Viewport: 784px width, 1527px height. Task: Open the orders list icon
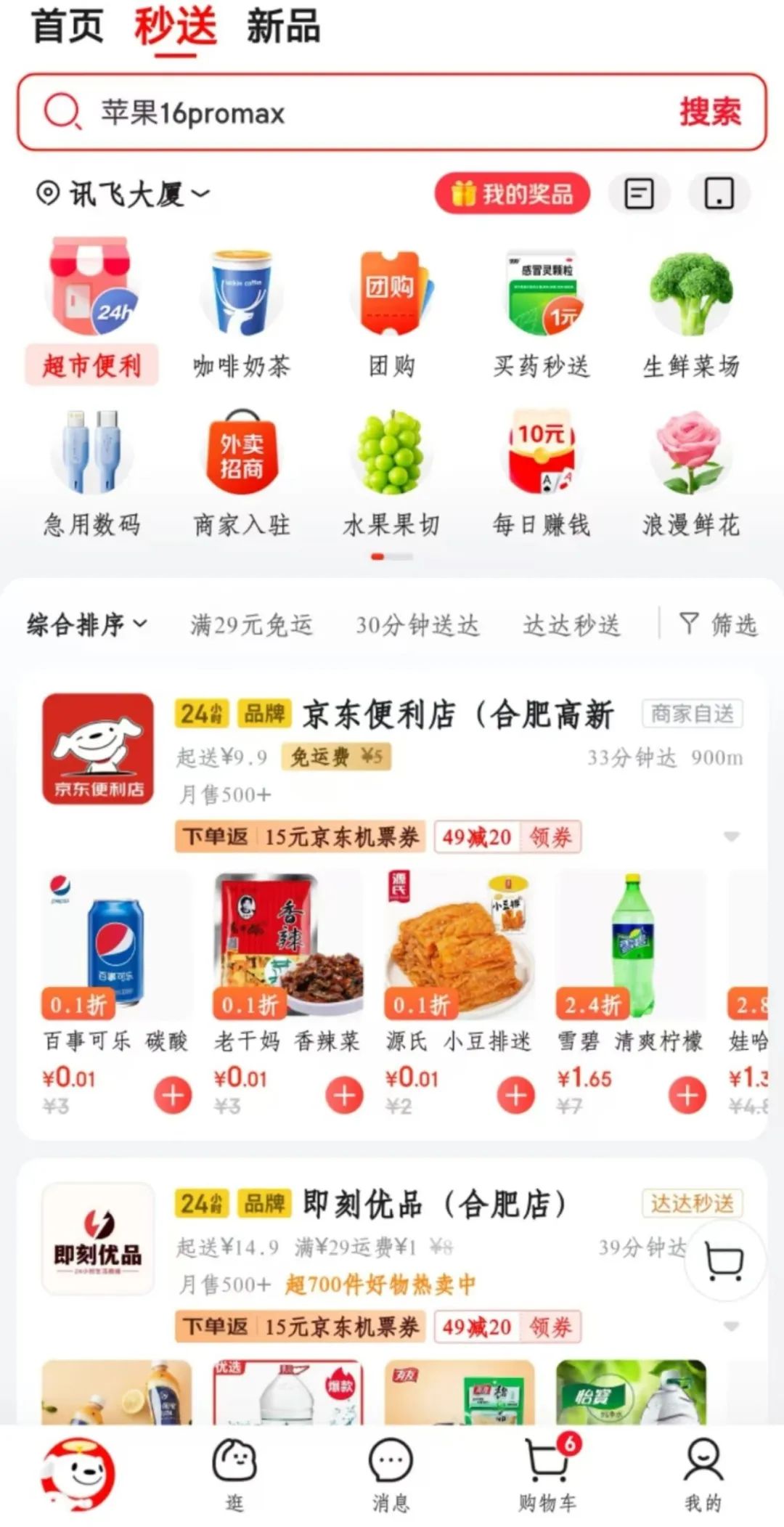coord(639,194)
